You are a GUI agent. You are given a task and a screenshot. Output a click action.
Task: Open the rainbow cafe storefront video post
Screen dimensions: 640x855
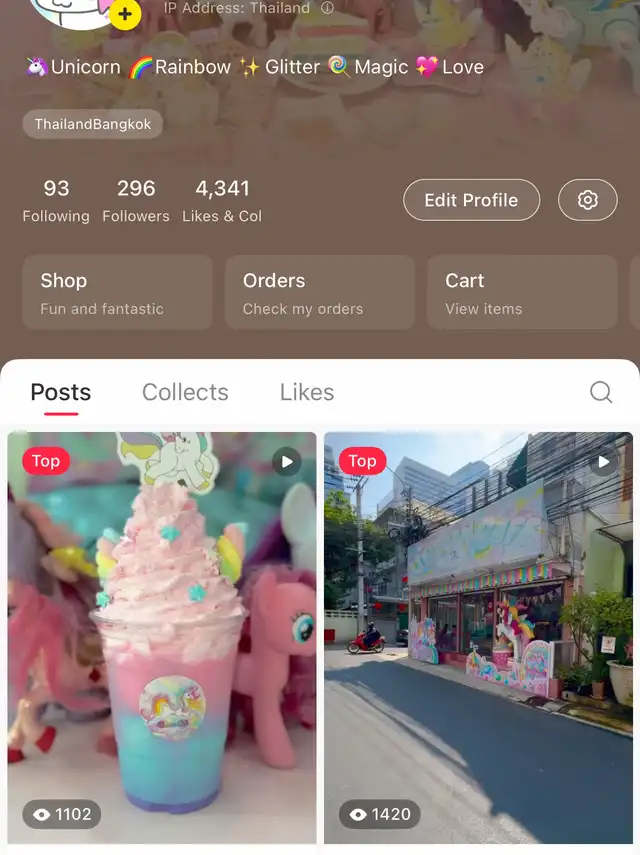[x=478, y=640]
